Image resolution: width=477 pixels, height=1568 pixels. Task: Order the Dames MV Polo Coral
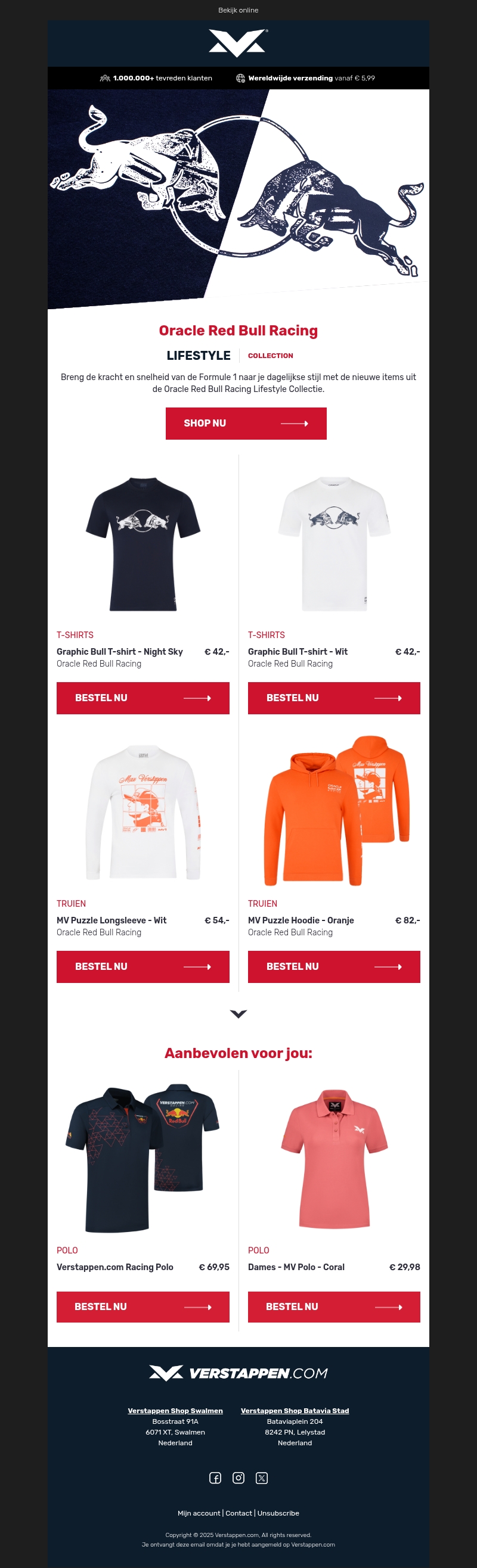pyautogui.click(x=333, y=1306)
